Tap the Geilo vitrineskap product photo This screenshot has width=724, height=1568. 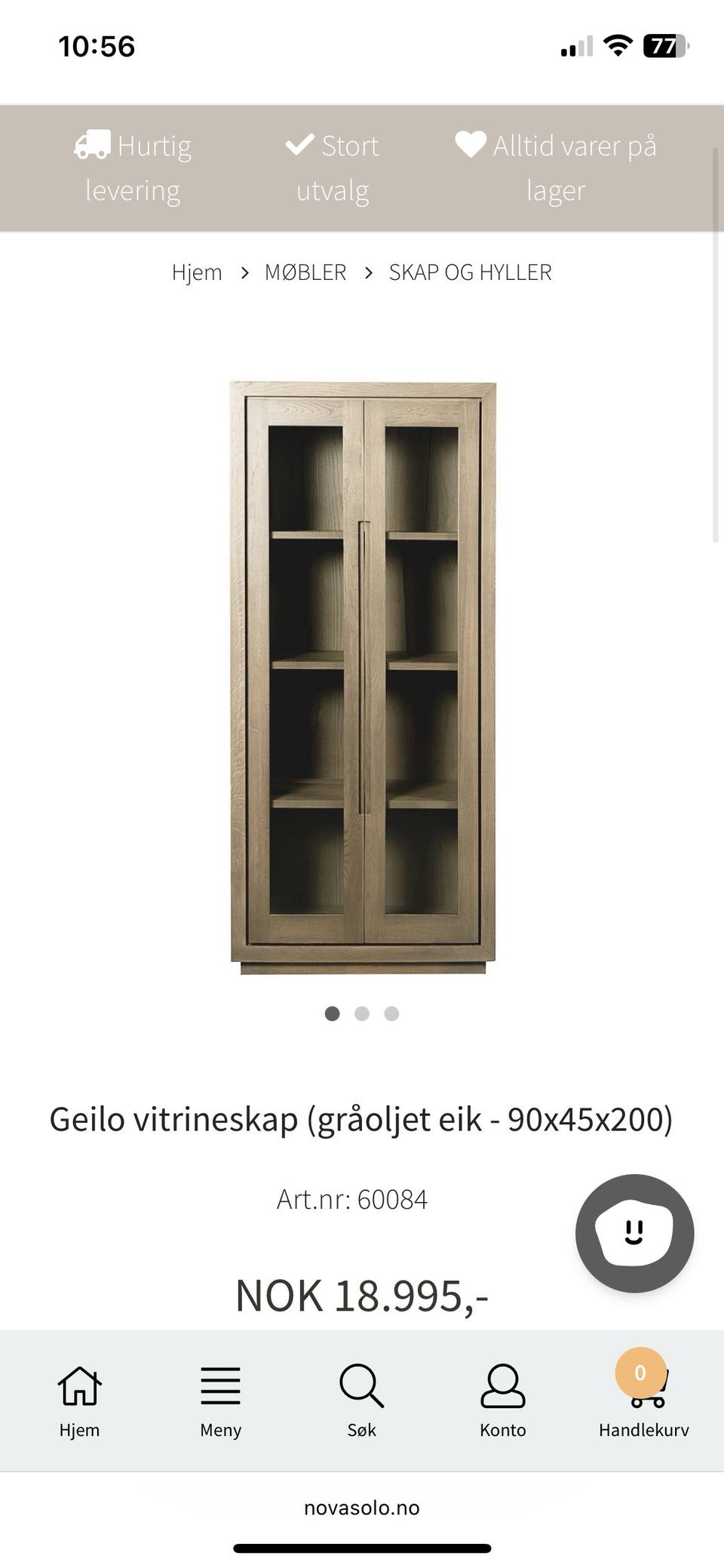point(362,675)
